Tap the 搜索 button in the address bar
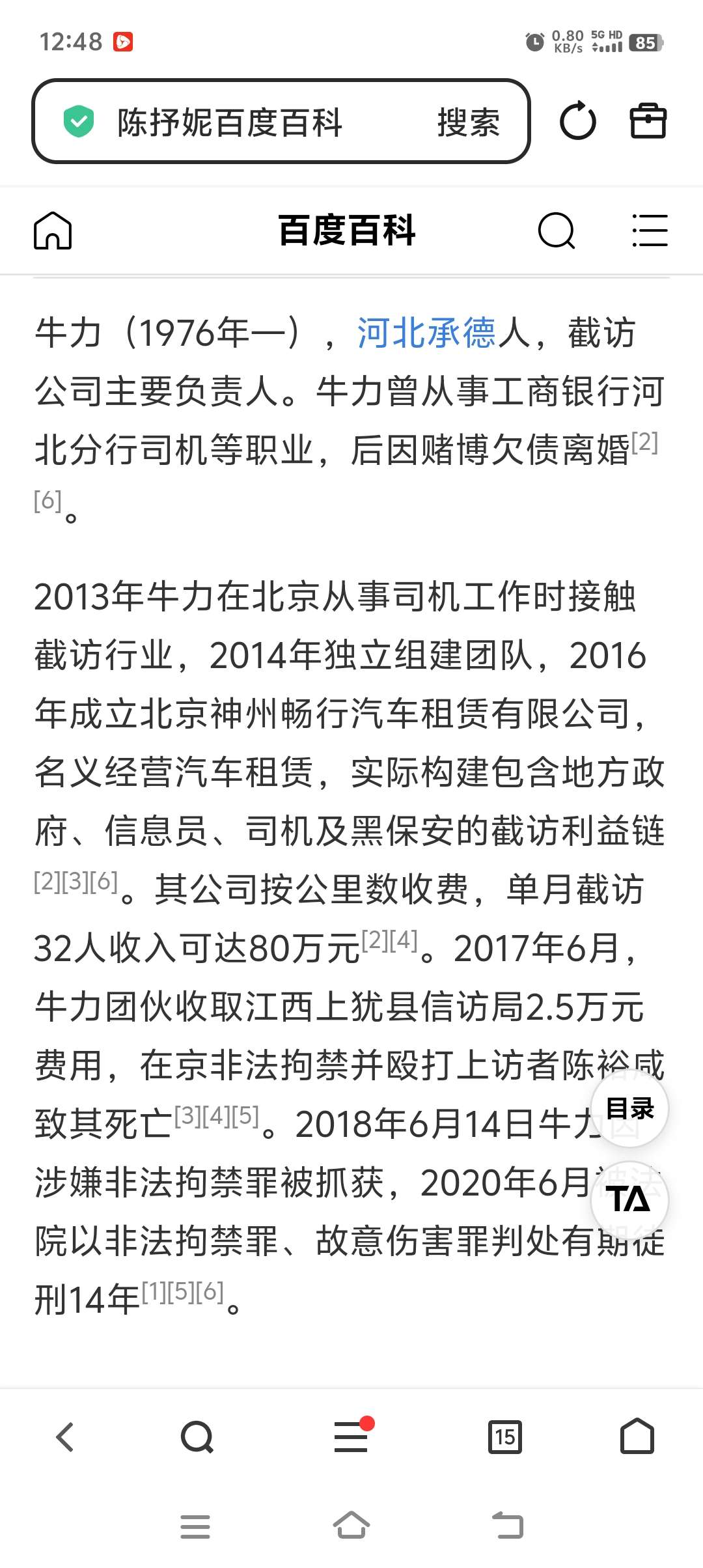The width and height of the screenshot is (703, 1568). [468, 122]
